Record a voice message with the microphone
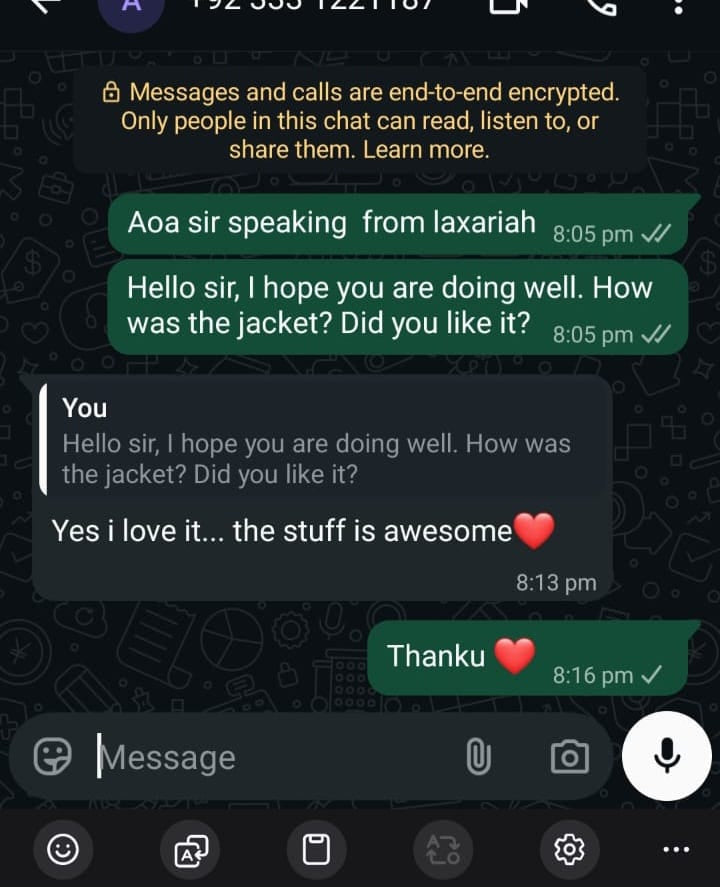 [x=667, y=757]
